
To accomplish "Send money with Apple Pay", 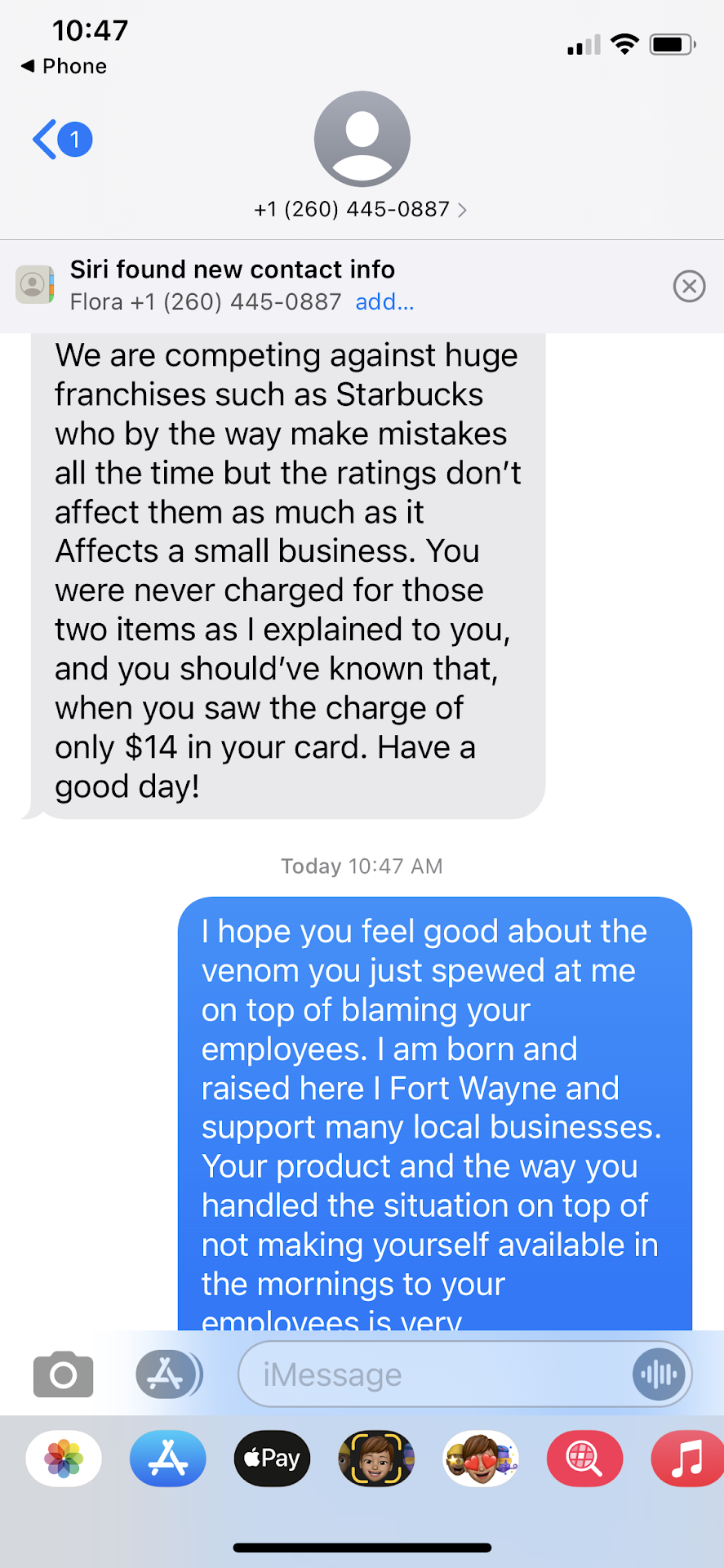I will [273, 1459].
